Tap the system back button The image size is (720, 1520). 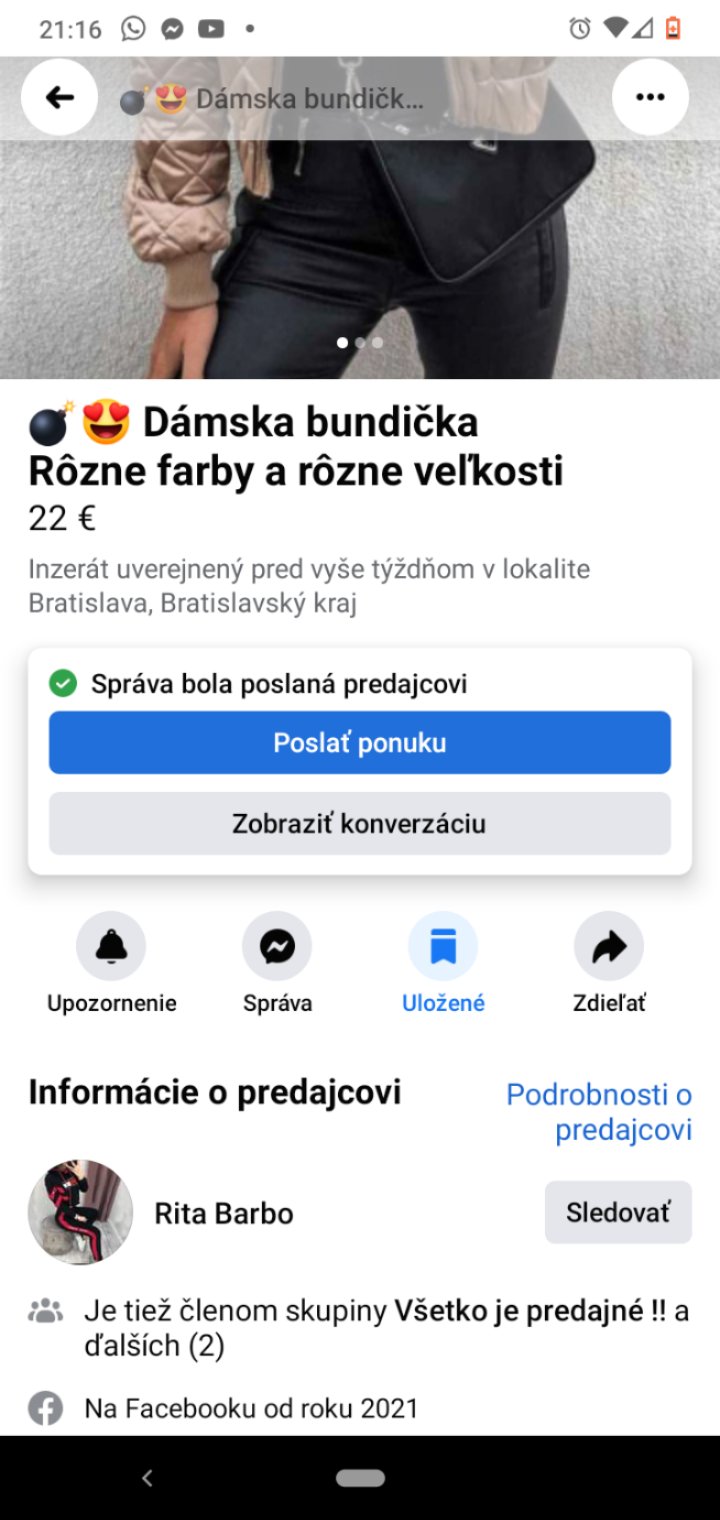147,1478
